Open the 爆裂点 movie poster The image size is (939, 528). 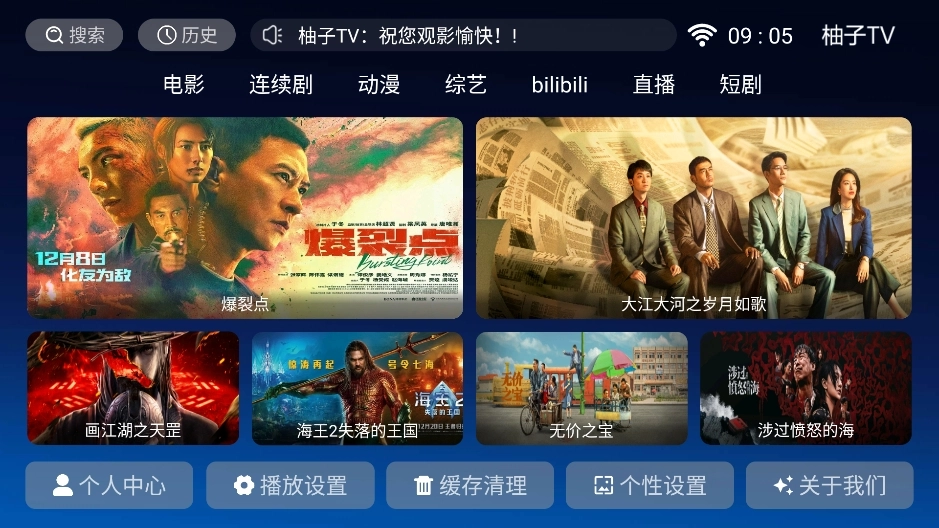click(245, 218)
